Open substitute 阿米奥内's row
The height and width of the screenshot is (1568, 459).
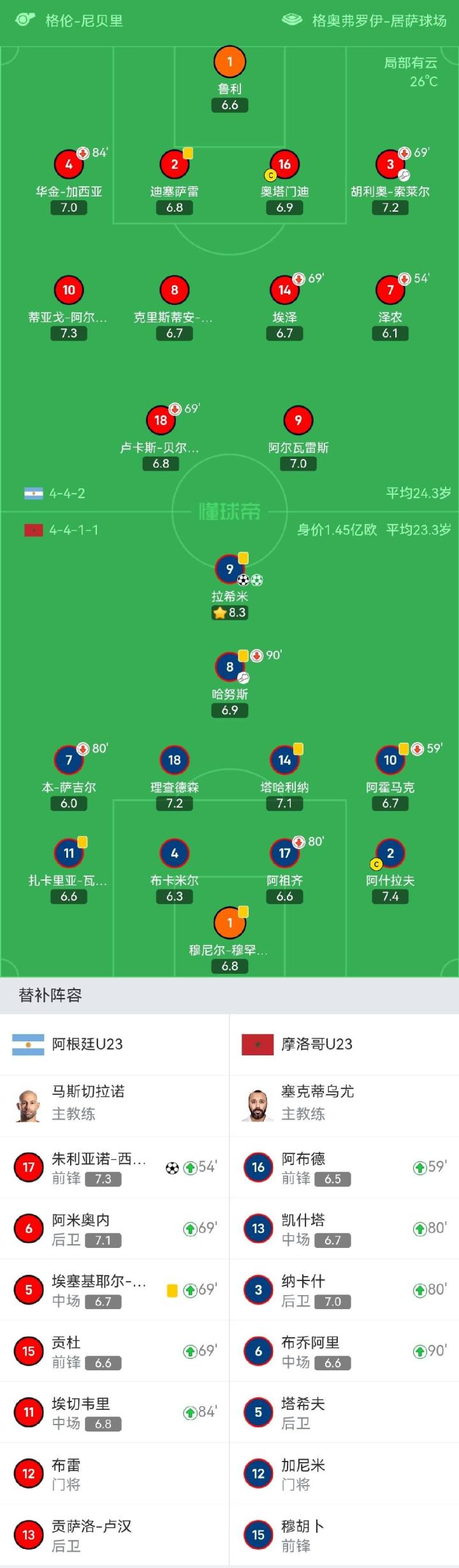pyautogui.click(x=115, y=1229)
